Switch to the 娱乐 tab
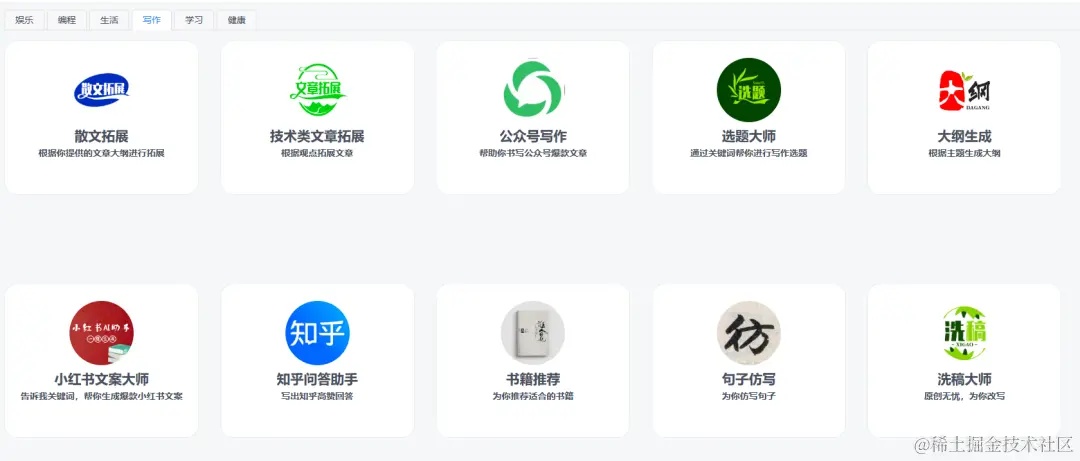The image size is (1080, 461). click(24, 19)
